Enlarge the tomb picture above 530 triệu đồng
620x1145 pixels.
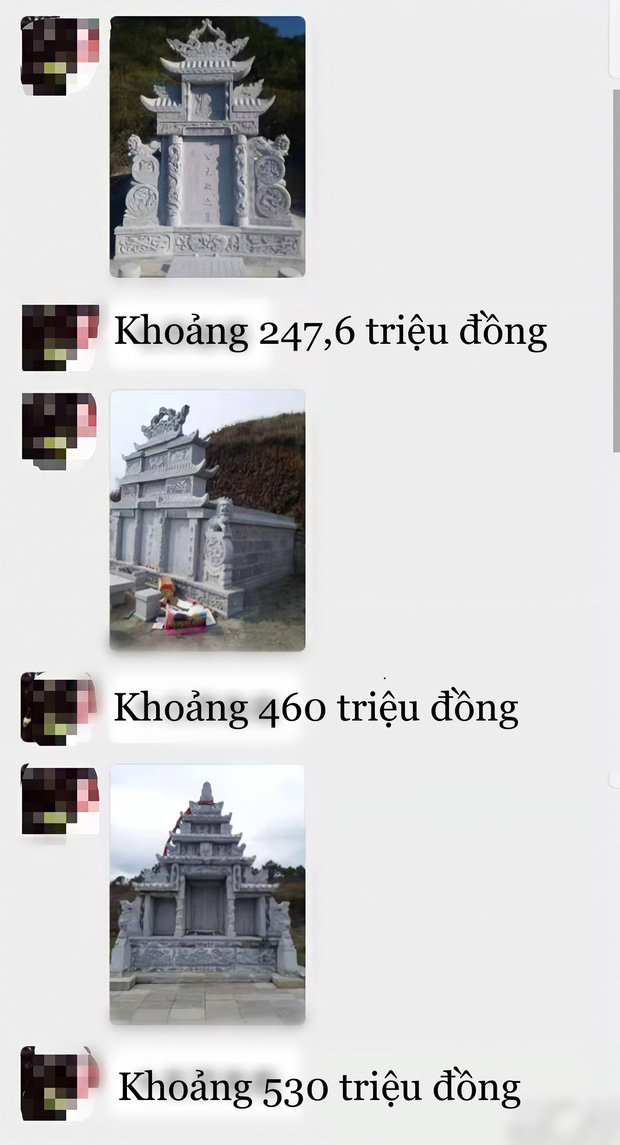[x=207, y=894]
